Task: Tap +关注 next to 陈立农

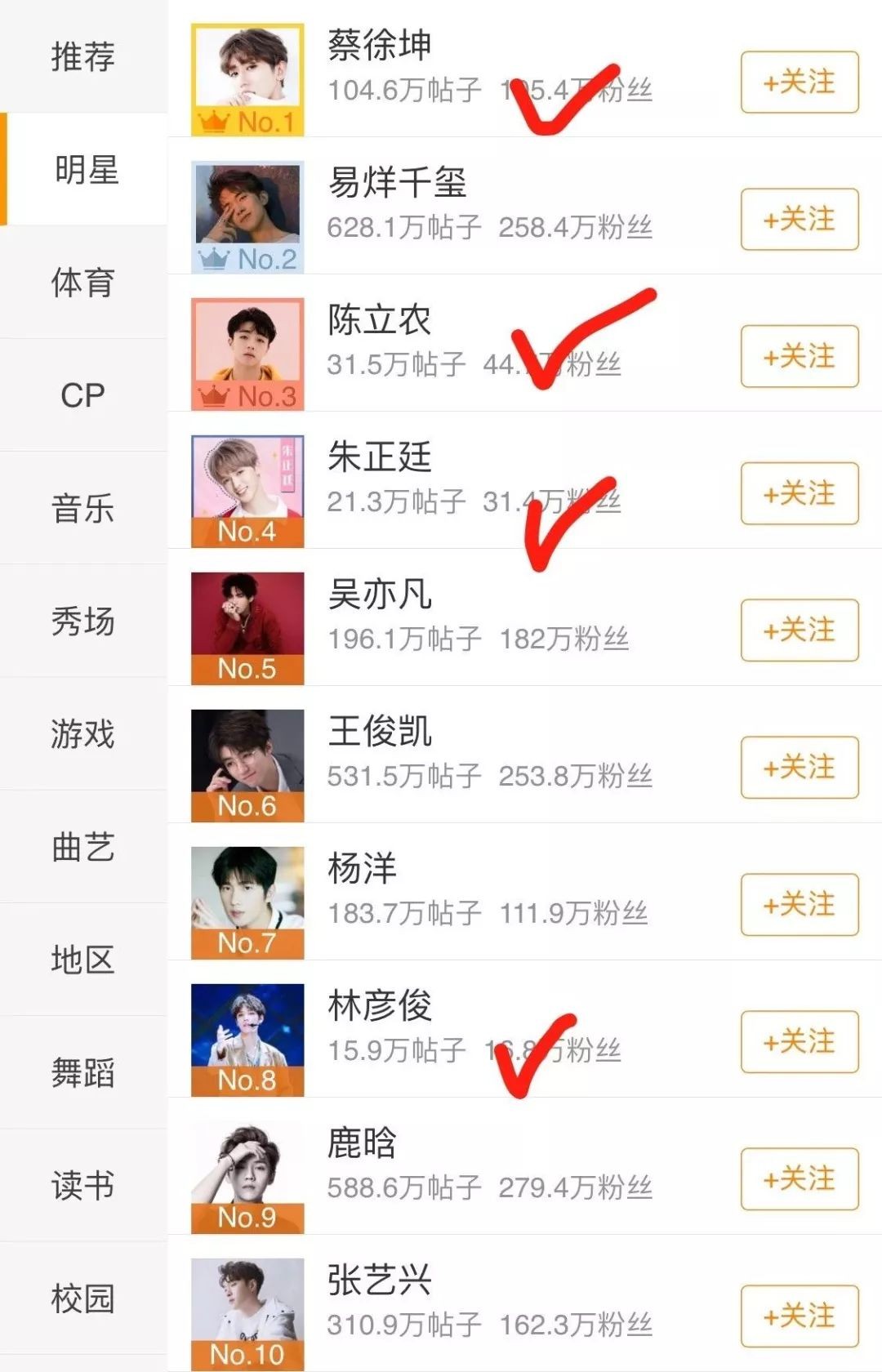Action: point(799,357)
